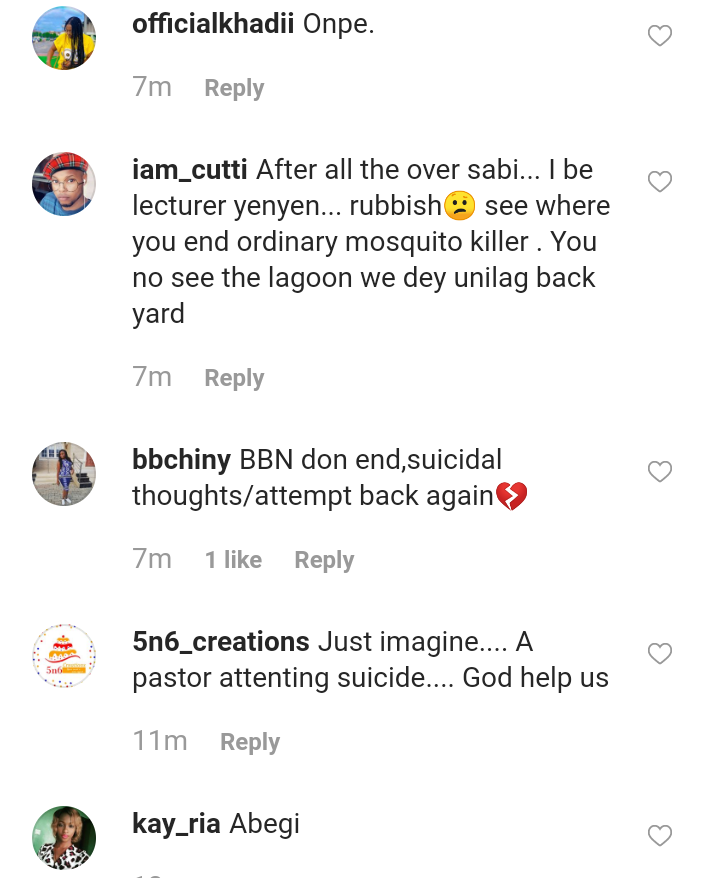Like officialkhadii's comment
Screen dimensions: 720x878
(660, 37)
